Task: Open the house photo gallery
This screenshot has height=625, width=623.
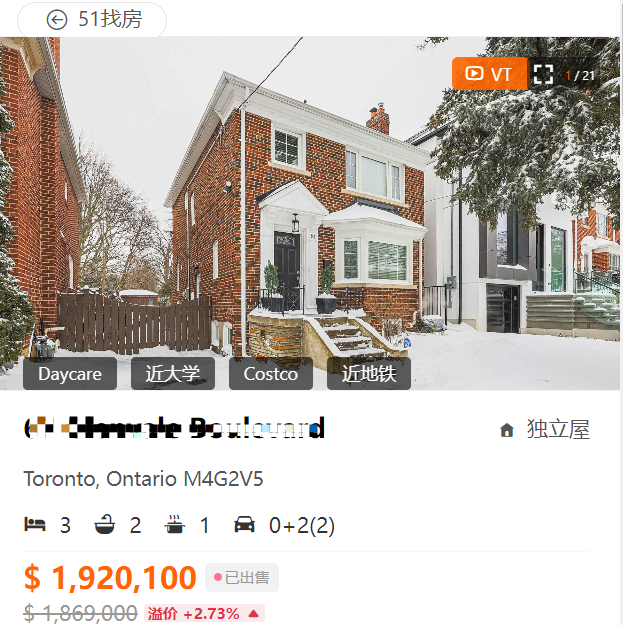Action: click(x=310, y=220)
